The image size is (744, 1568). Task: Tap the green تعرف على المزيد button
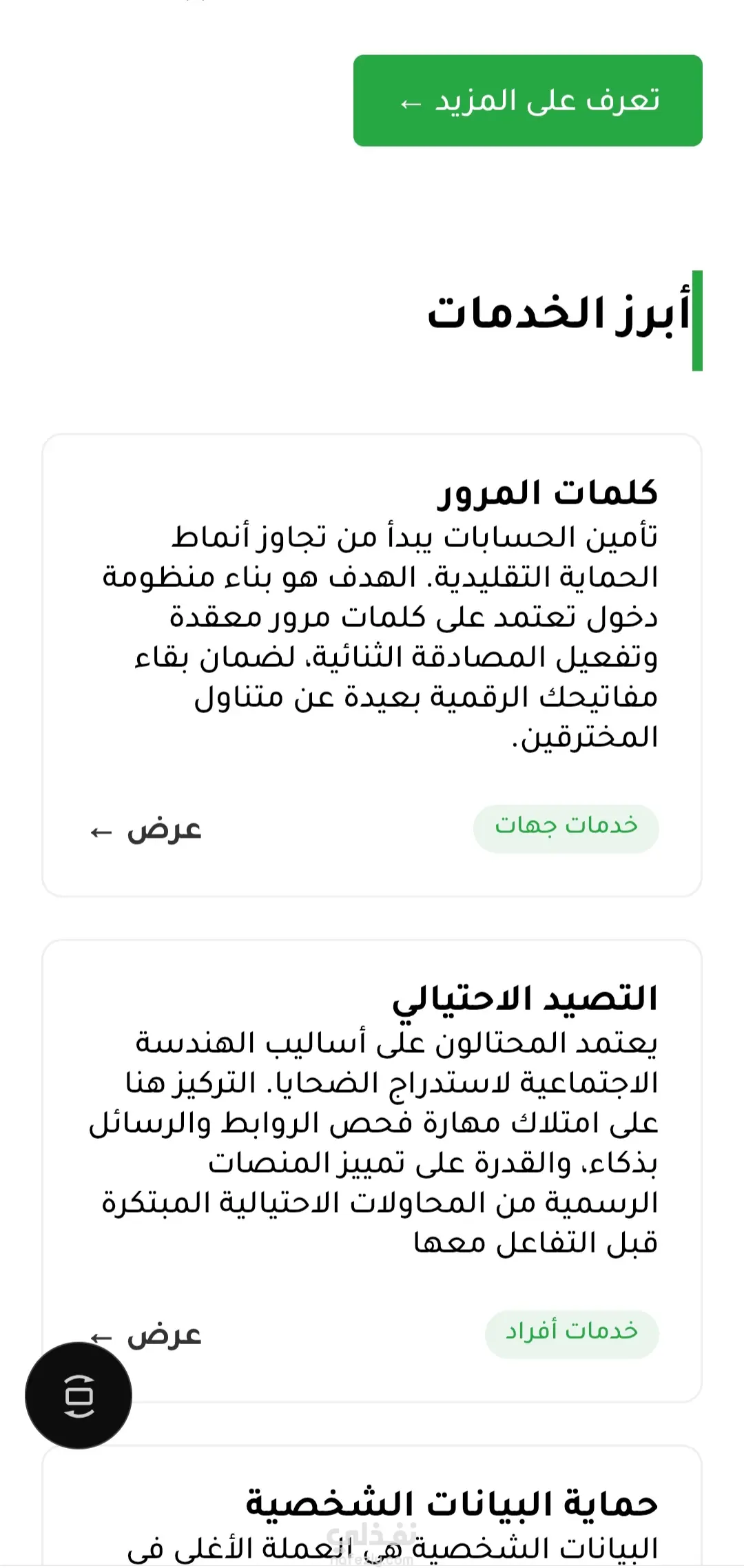[528, 101]
